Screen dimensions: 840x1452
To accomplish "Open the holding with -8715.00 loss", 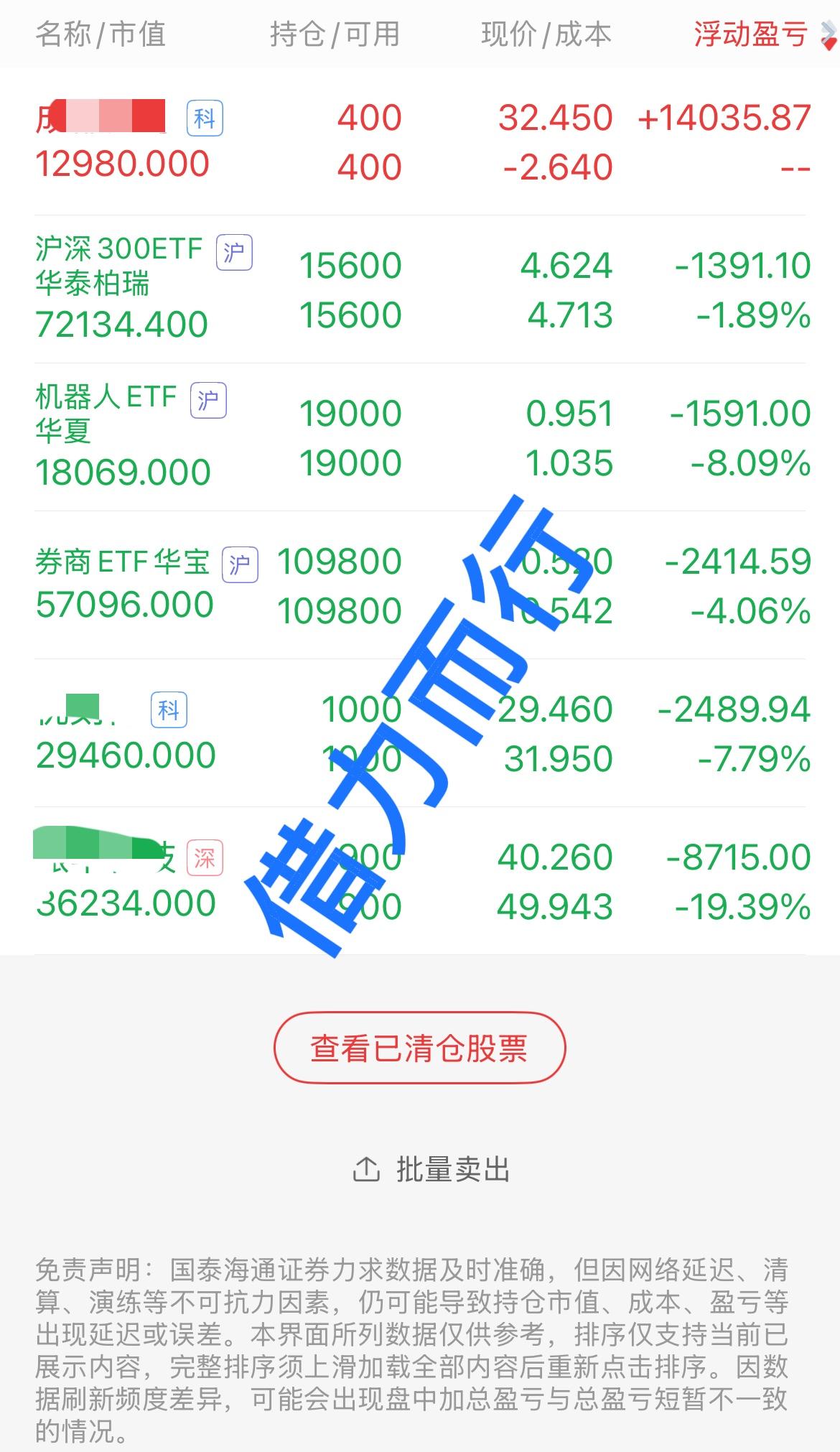I will [x=420, y=881].
